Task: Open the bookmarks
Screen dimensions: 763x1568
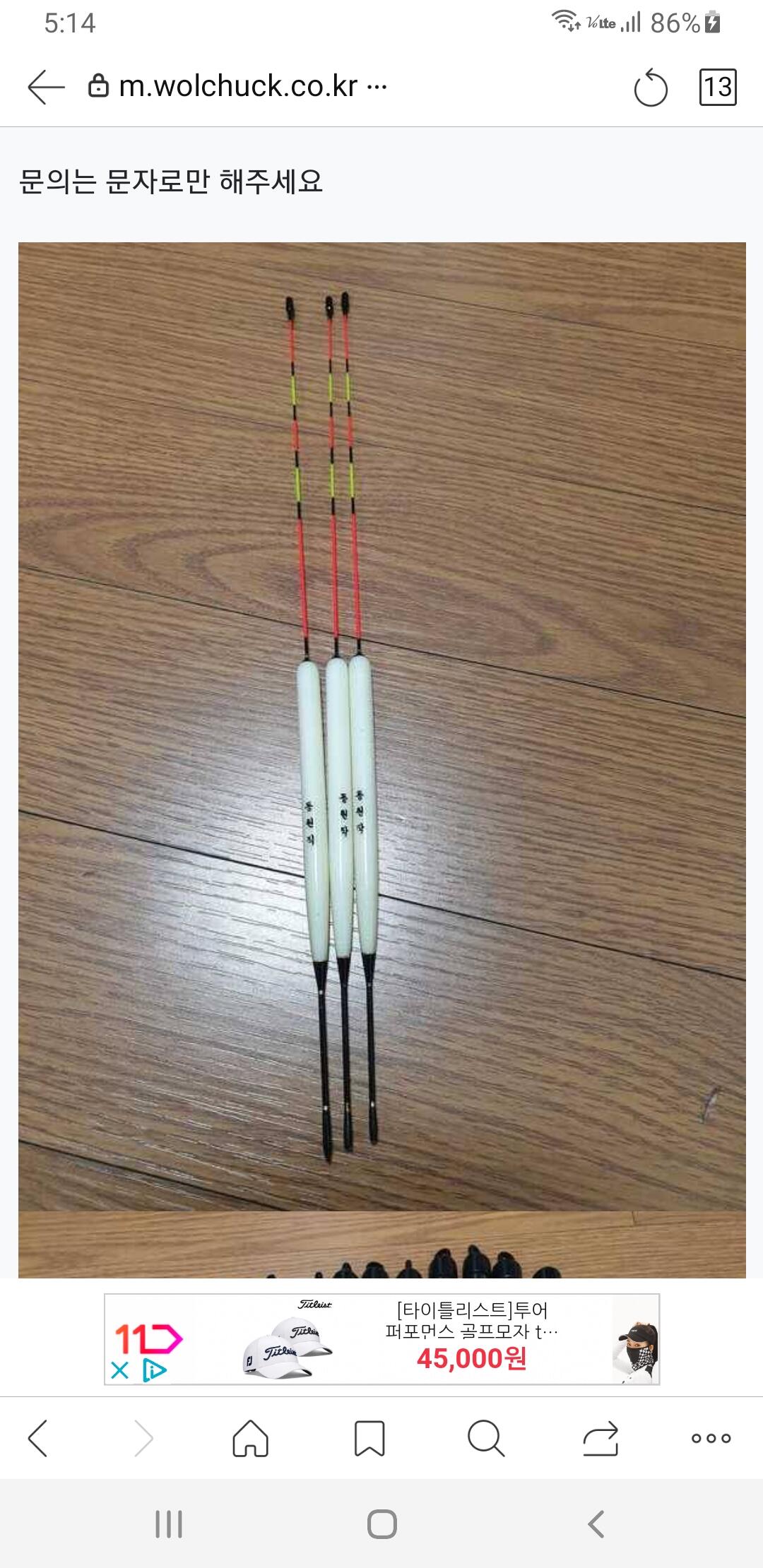Action: (x=369, y=1438)
